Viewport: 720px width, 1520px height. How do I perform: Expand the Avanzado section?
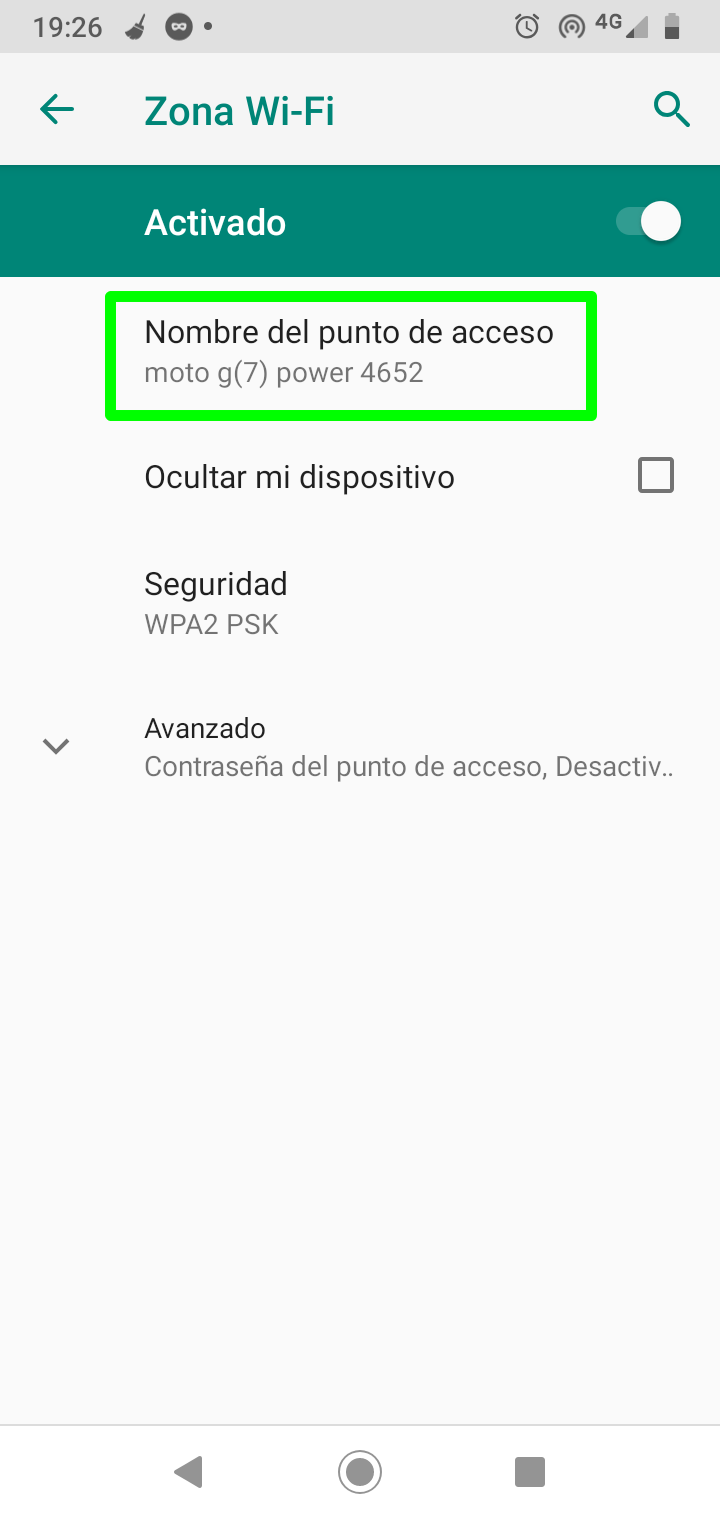click(360, 747)
